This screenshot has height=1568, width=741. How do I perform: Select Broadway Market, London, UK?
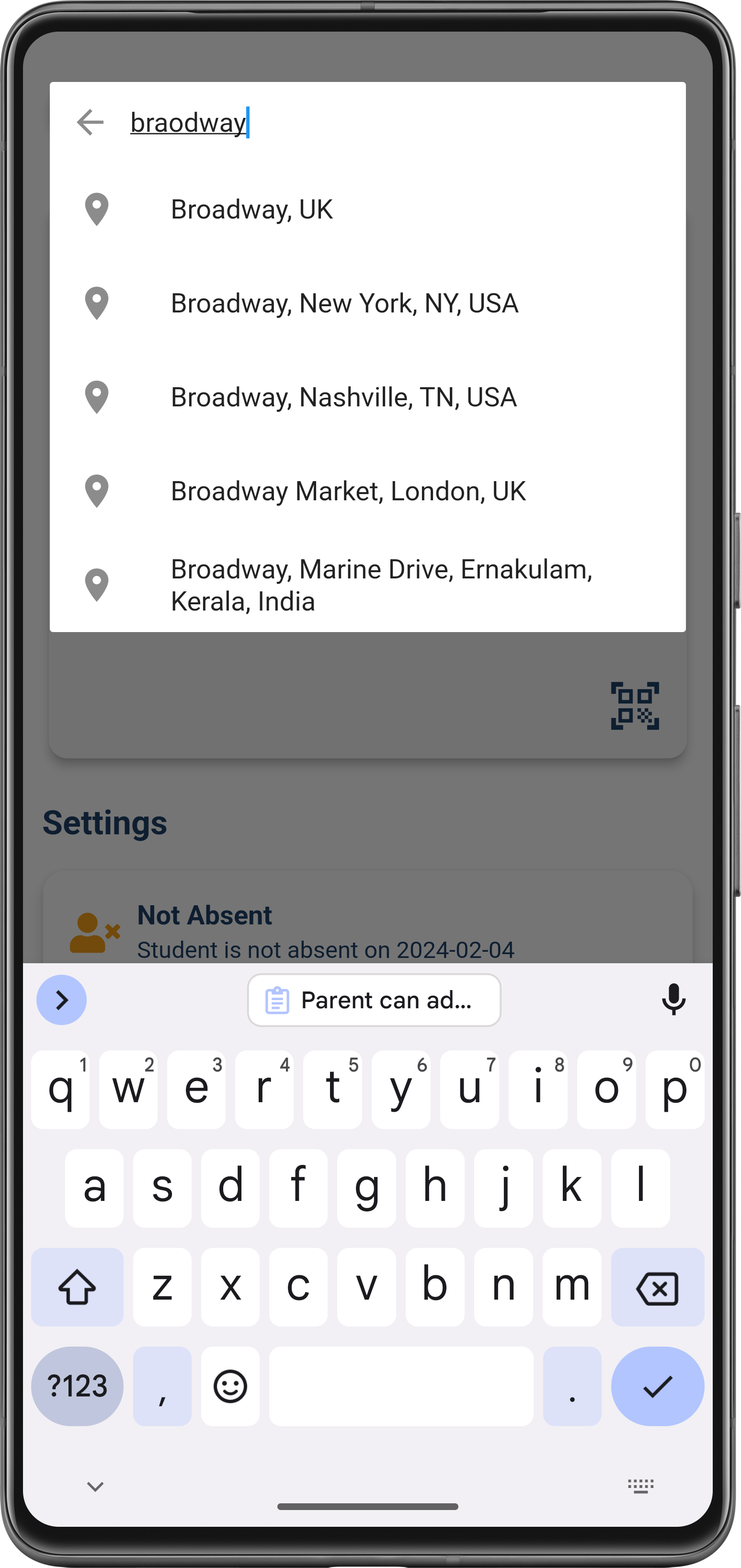click(347, 491)
